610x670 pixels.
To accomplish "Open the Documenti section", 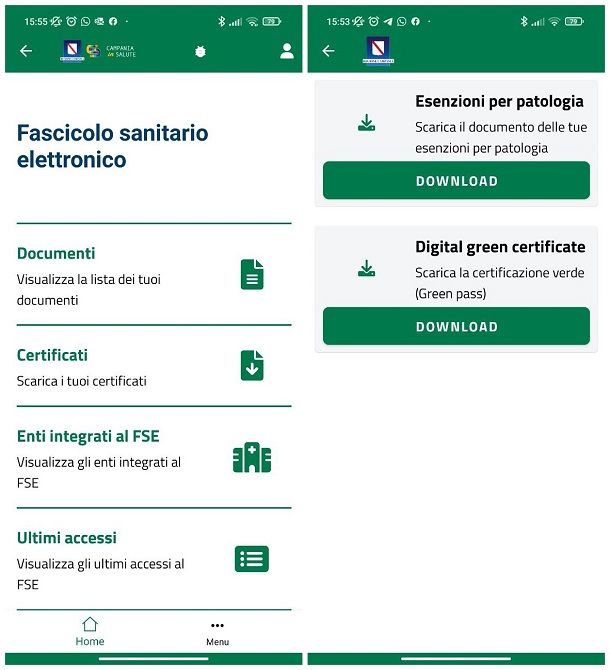I will [x=154, y=274].
